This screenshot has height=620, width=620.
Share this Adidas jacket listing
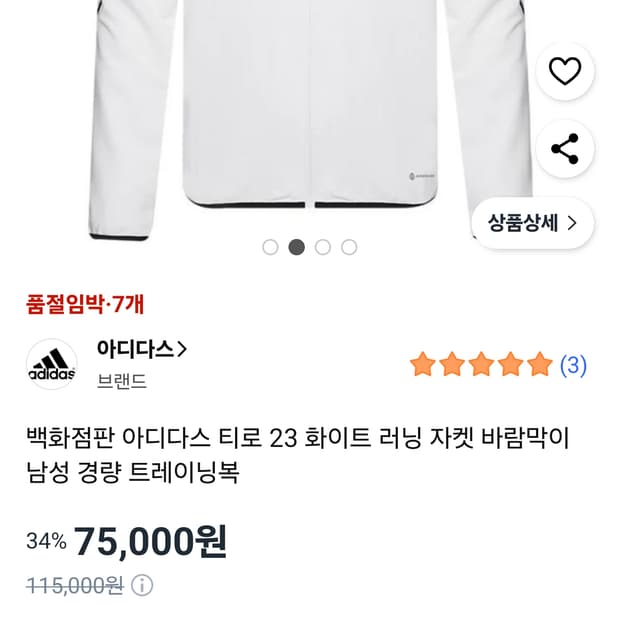565,150
